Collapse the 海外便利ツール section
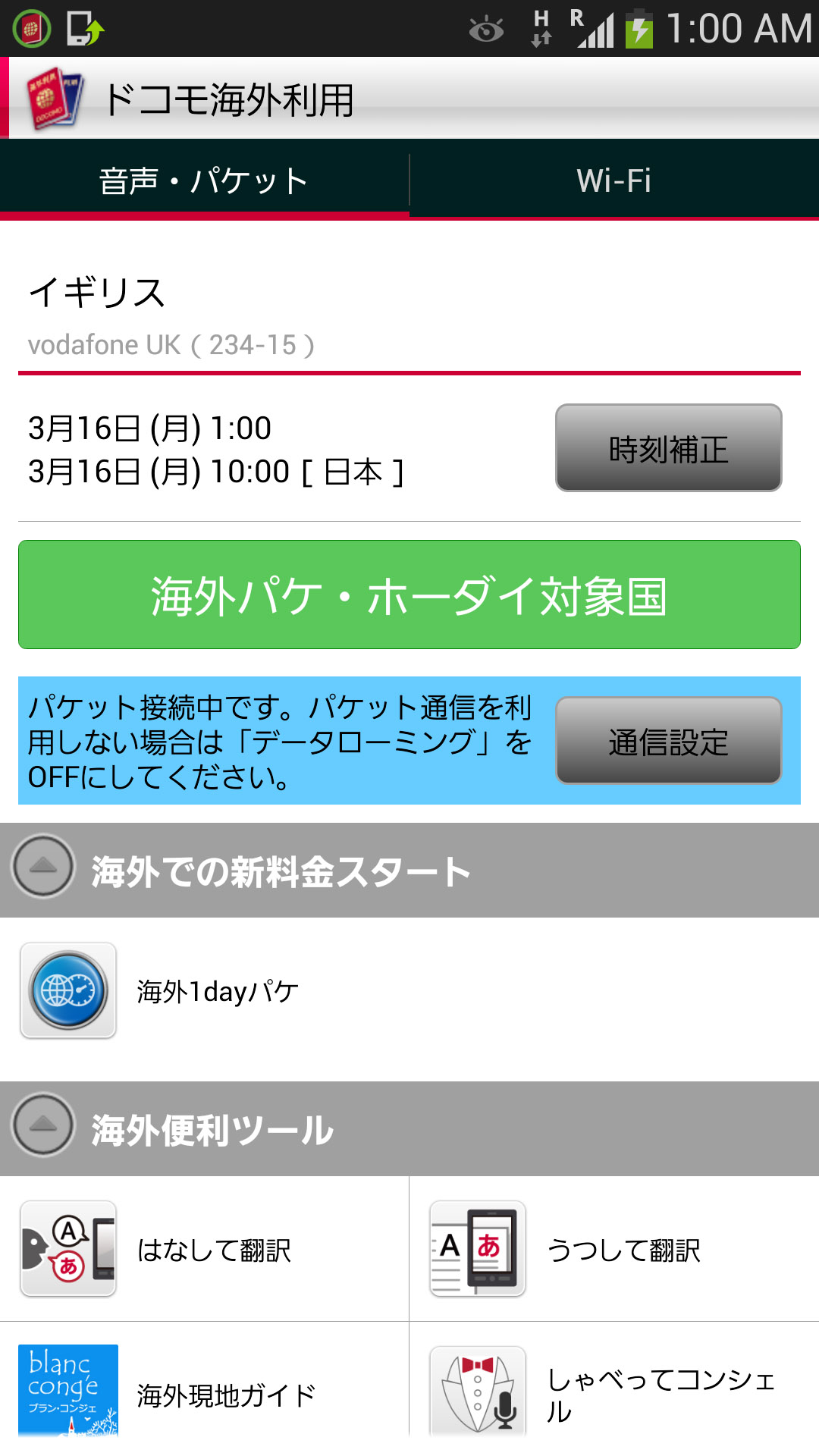 (x=43, y=1125)
